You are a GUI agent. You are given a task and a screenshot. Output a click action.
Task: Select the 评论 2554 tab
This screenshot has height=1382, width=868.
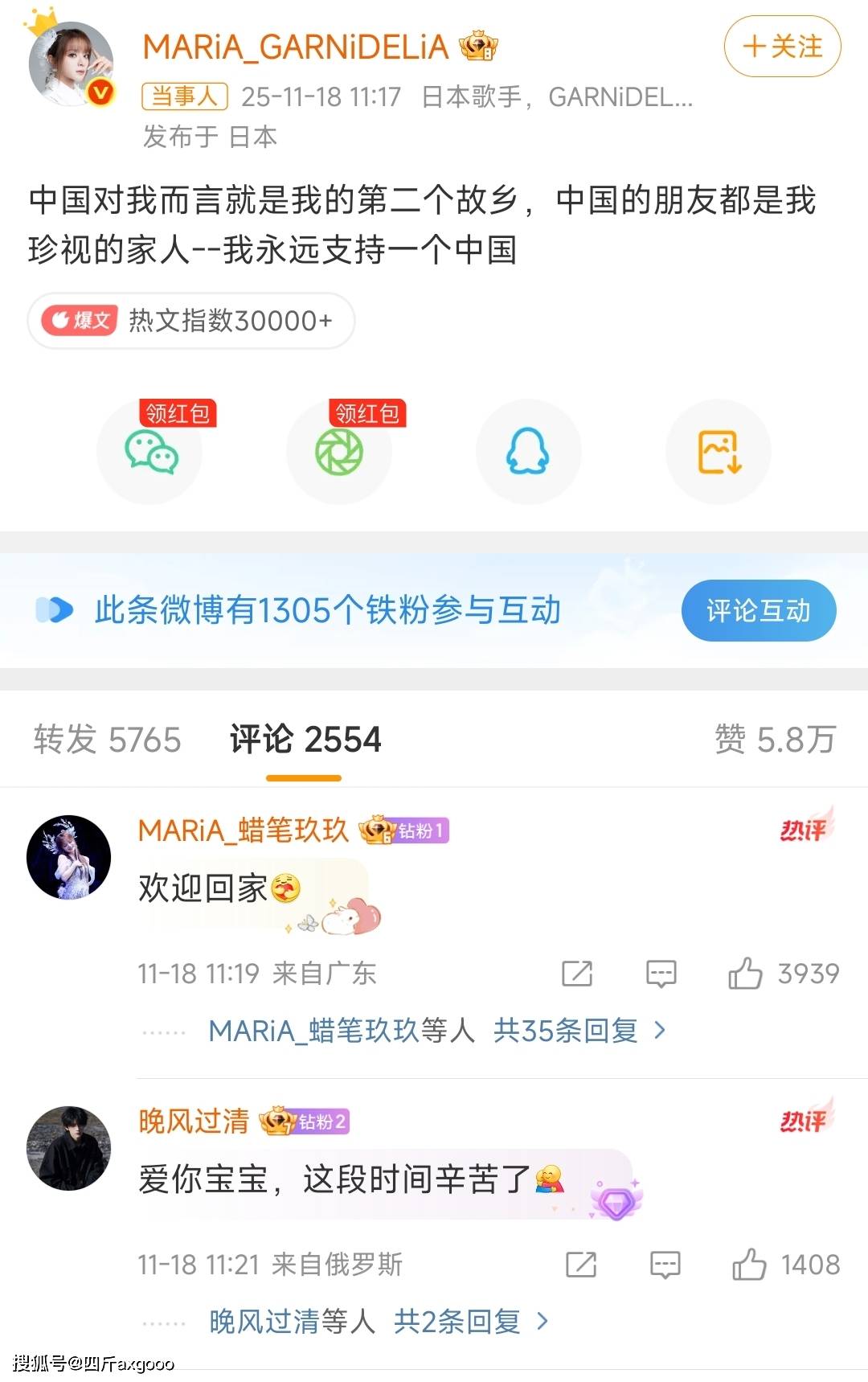click(305, 740)
